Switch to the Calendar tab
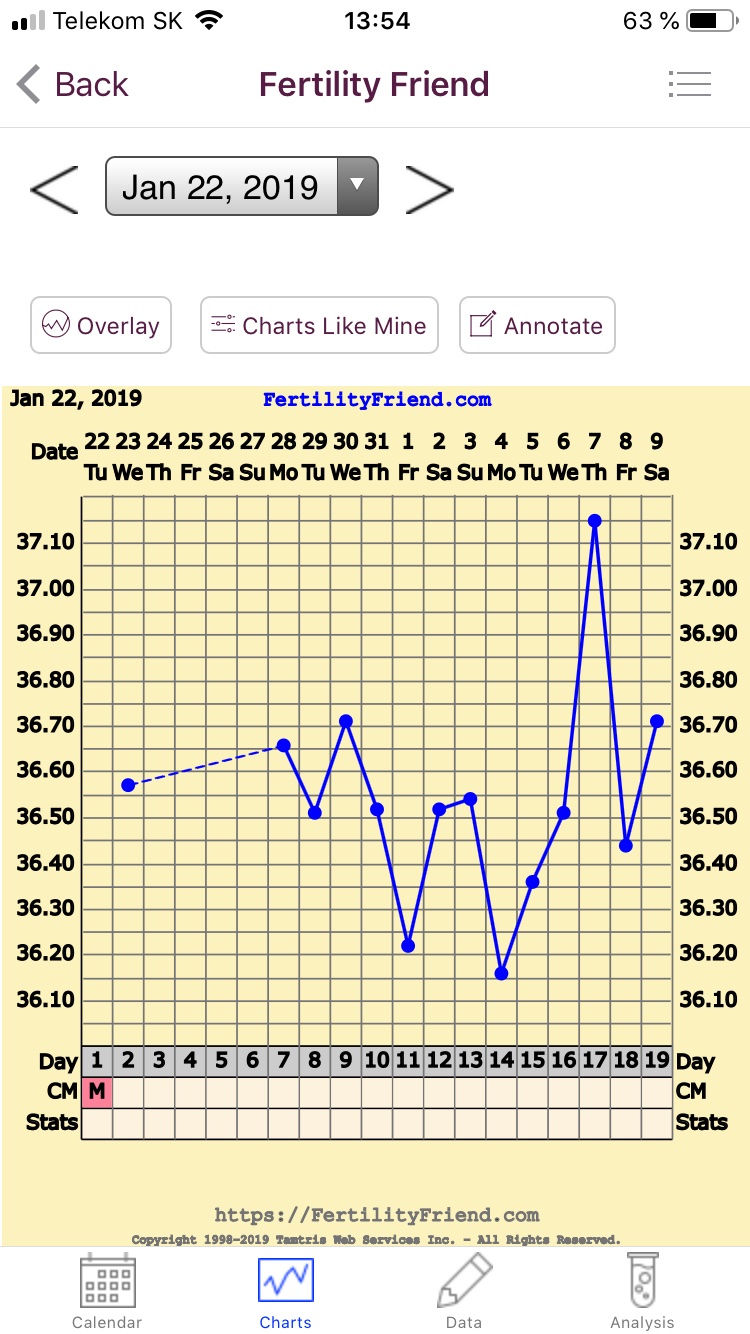The image size is (750, 1334). [x=107, y=1290]
